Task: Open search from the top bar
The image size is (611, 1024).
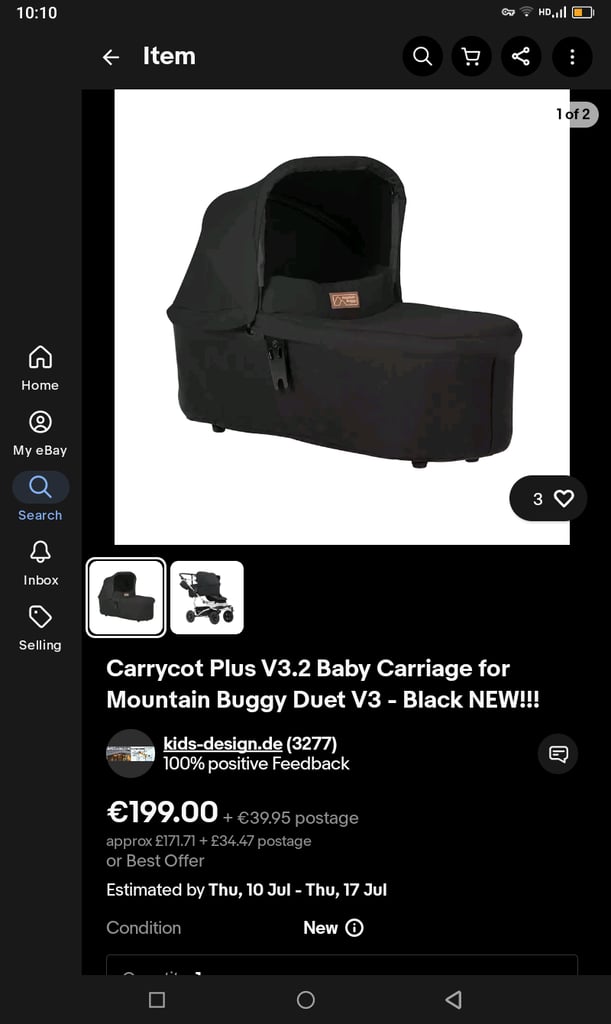Action: (422, 57)
